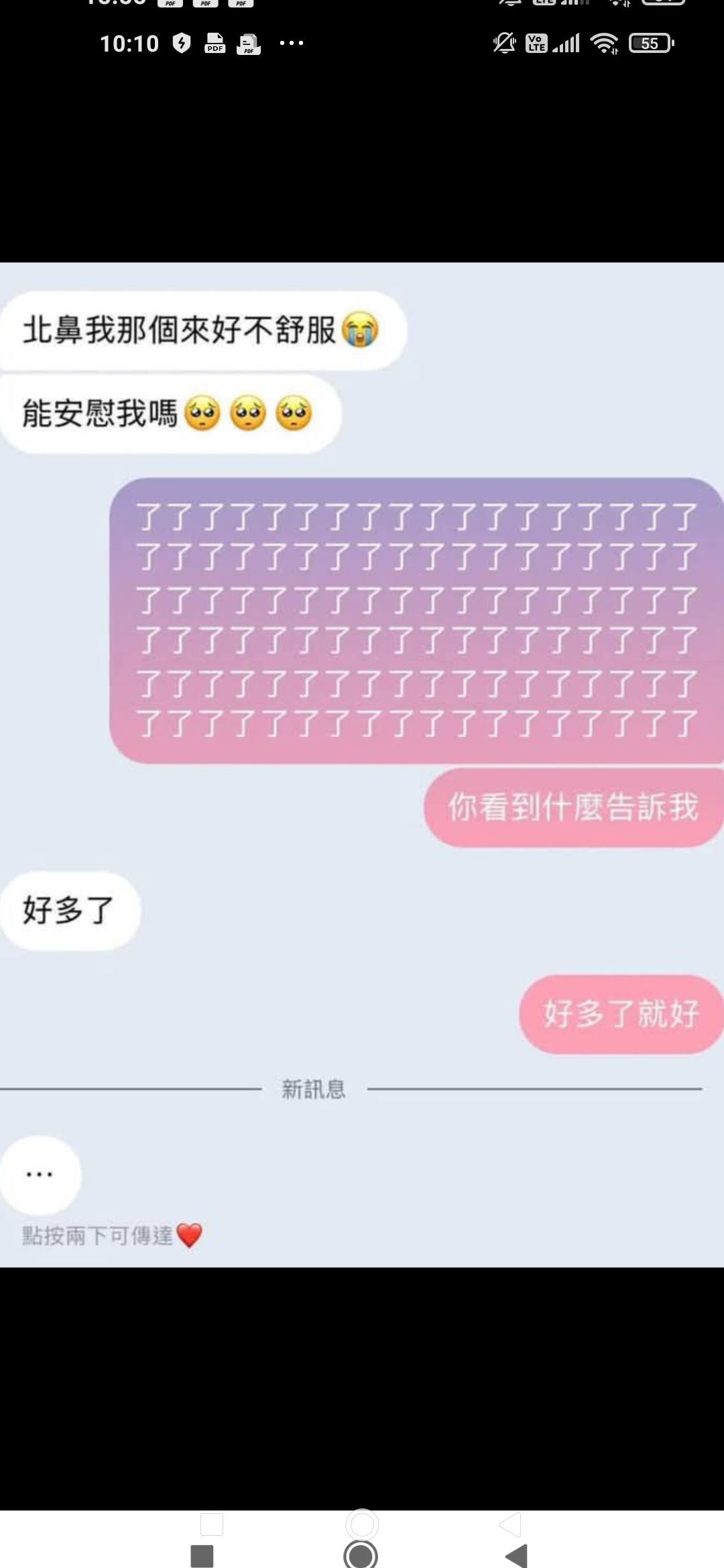Open the recent apps view
This screenshot has height=1568, width=724.
202,1556
